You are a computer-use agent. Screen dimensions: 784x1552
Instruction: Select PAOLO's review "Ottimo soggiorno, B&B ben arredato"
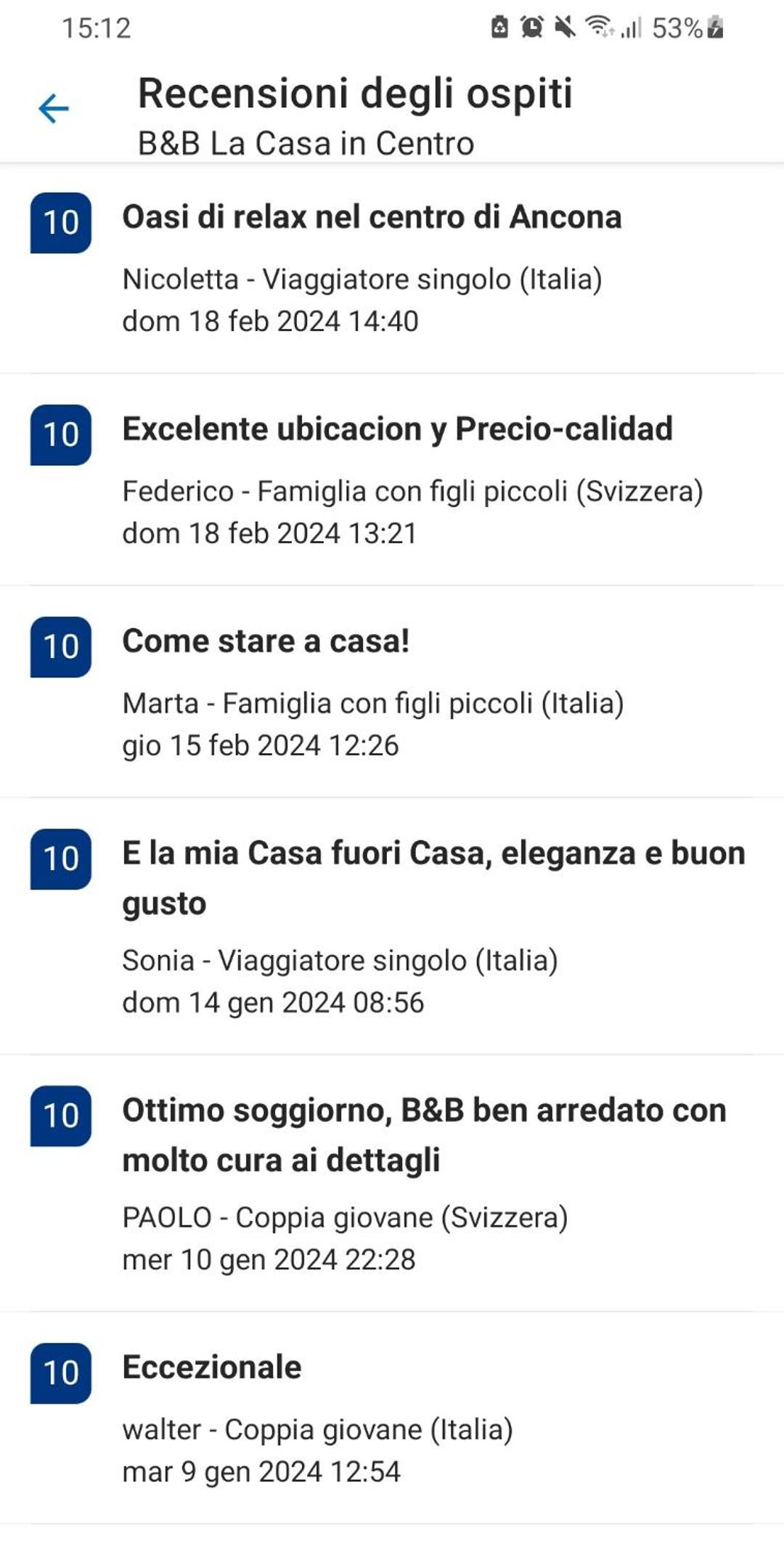(392, 1184)
